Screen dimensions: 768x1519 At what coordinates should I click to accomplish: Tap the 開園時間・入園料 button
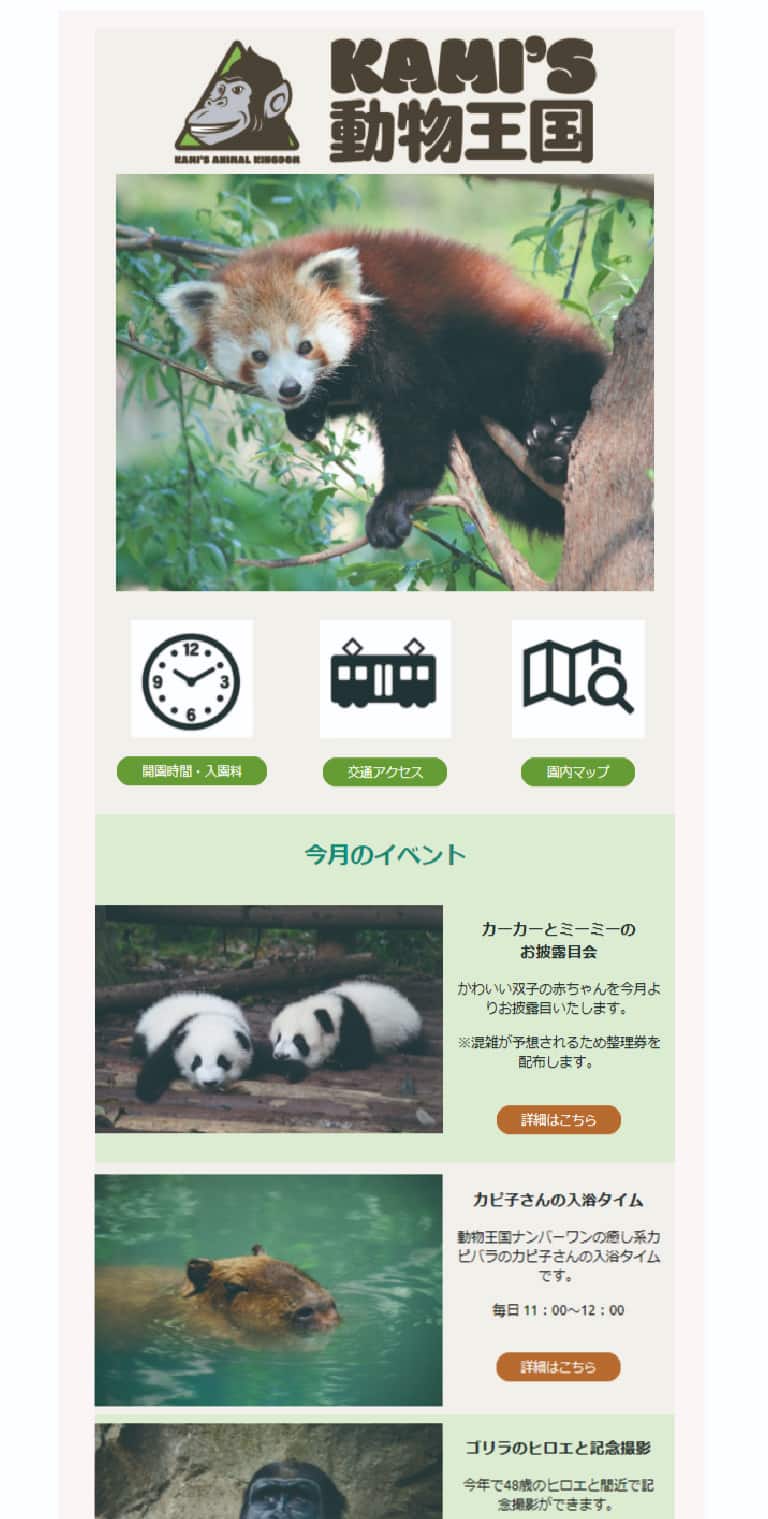coord(191,771)
